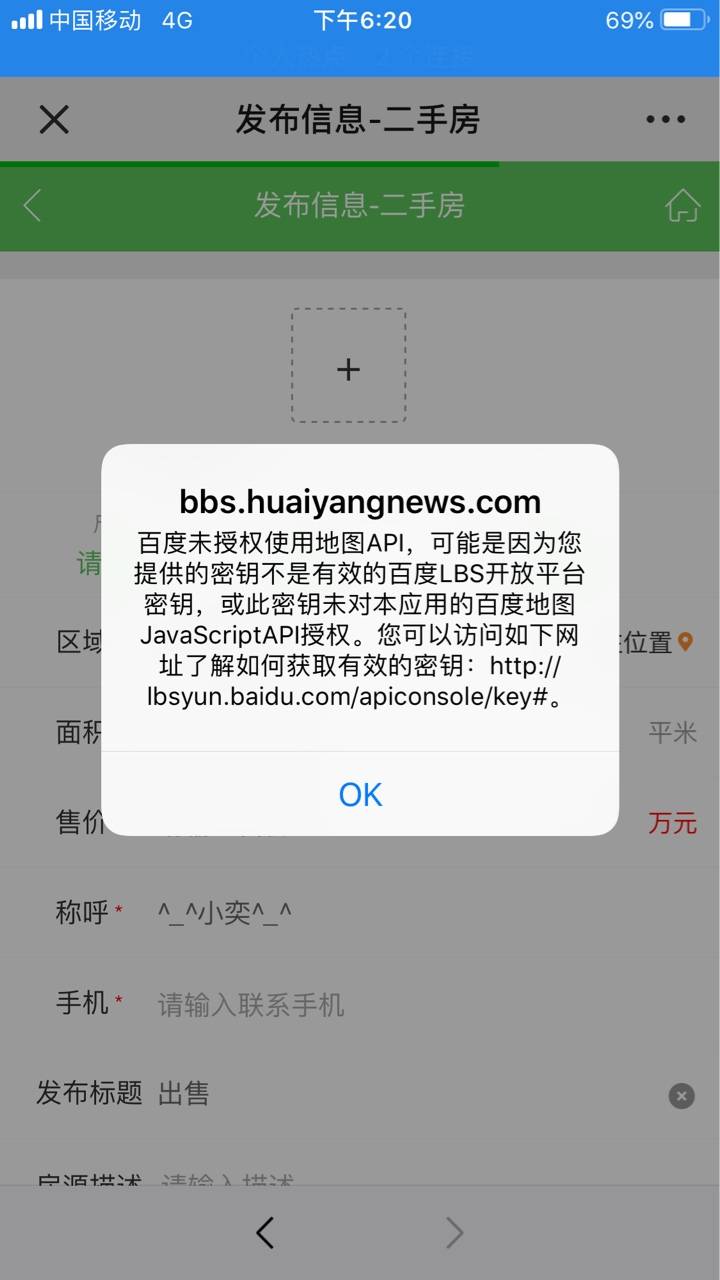Edit the 发布标题 title field
Image resolution: width=720 pixels, height=1280 pixels.
(x=400, y=1094)
